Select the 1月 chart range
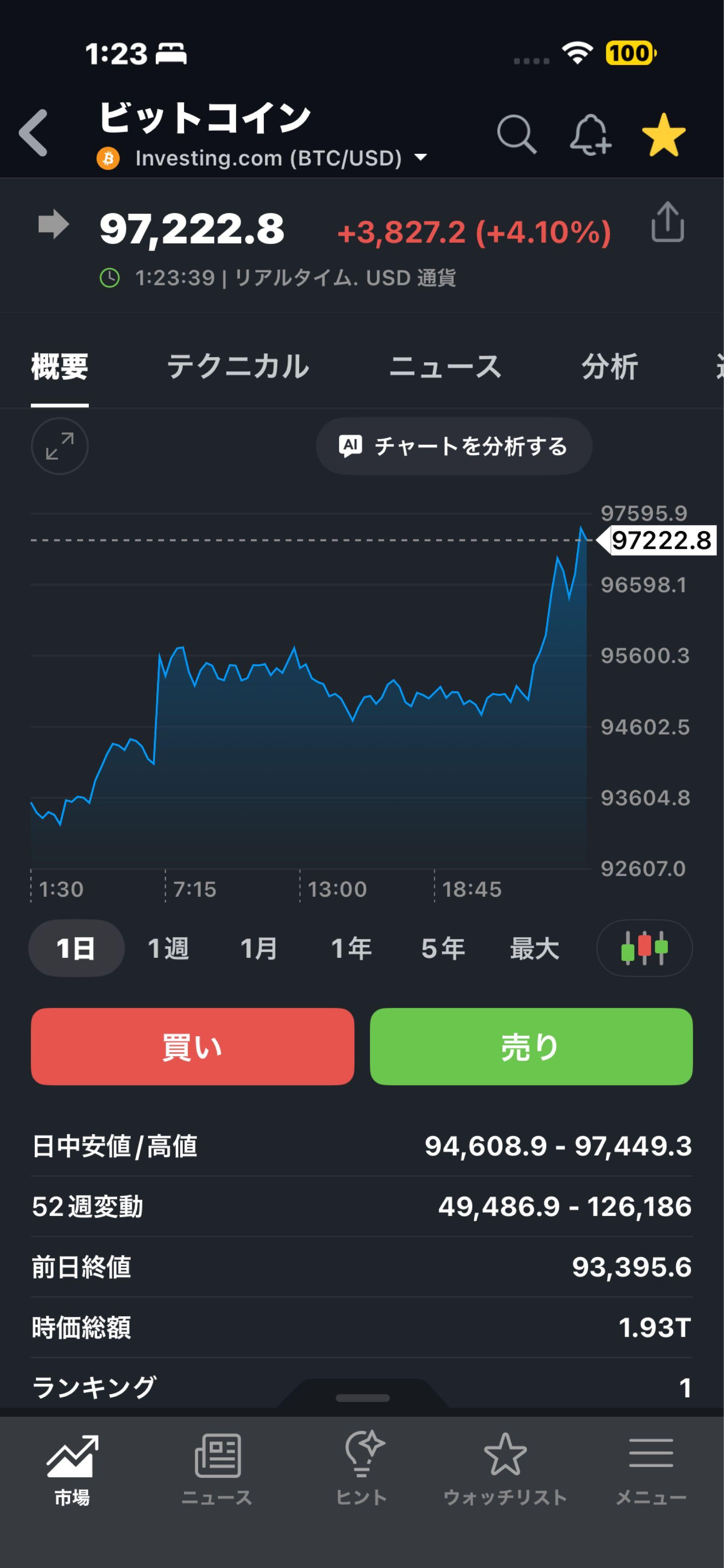Screen dimensions: 724x1568 coord(259,948)
